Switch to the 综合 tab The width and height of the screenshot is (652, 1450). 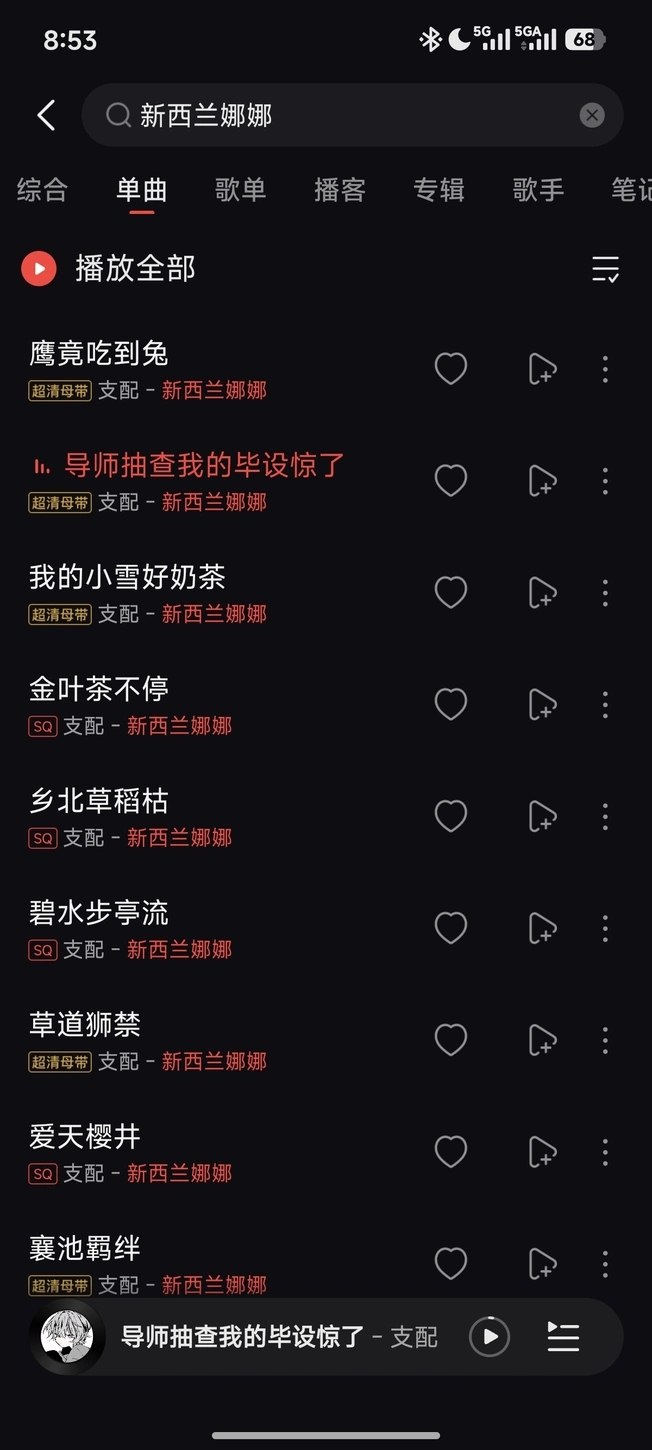[x=42, y=190]
